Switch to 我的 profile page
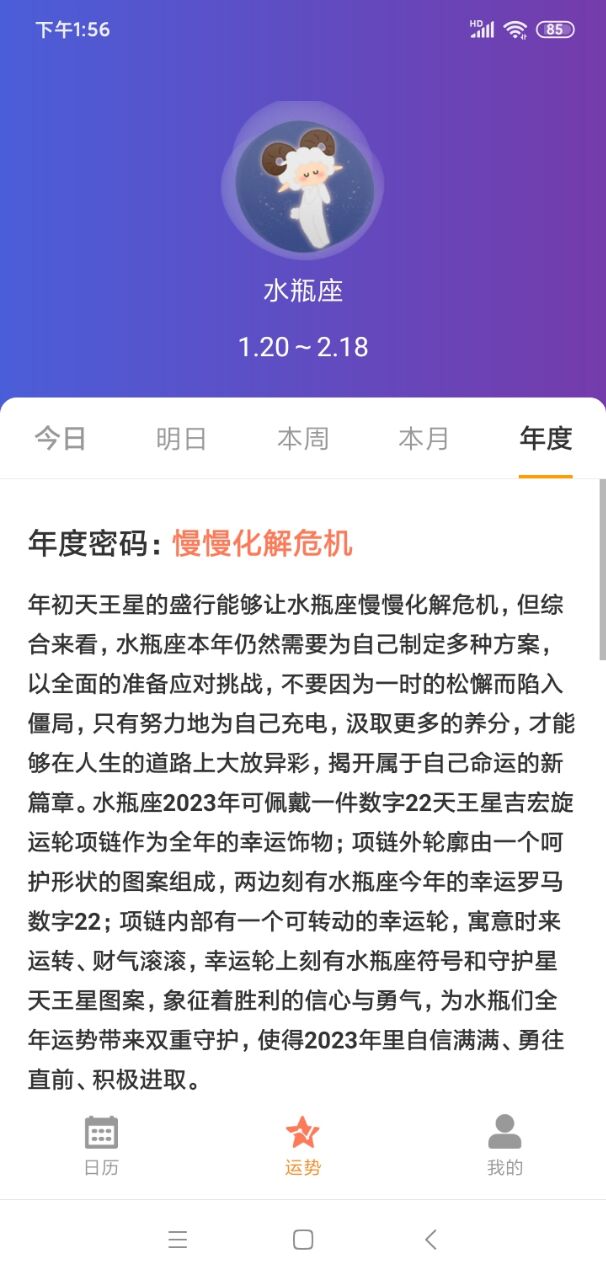606x1280 pixels. tap(505, 1146)
